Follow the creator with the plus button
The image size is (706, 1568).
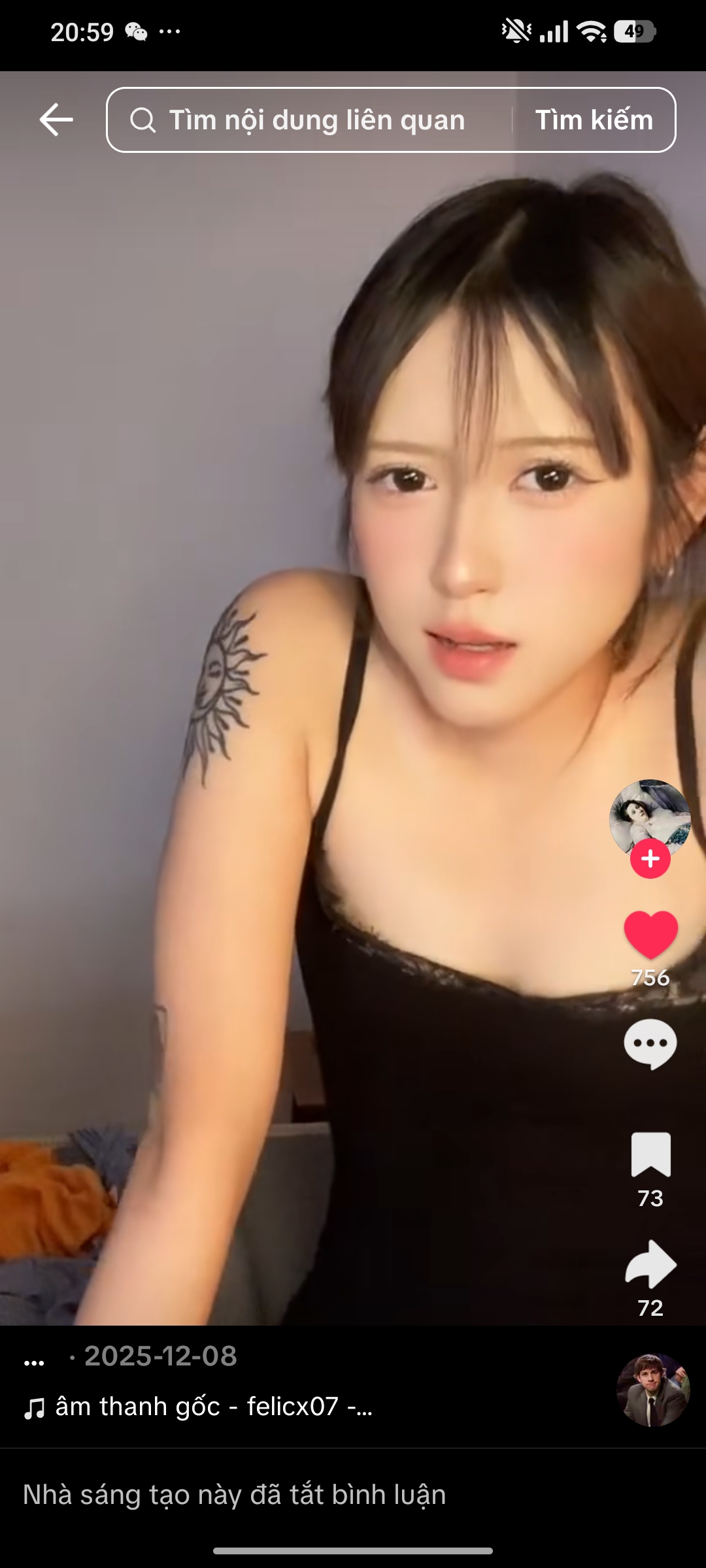pyautogui.click(x=650, y=858)
